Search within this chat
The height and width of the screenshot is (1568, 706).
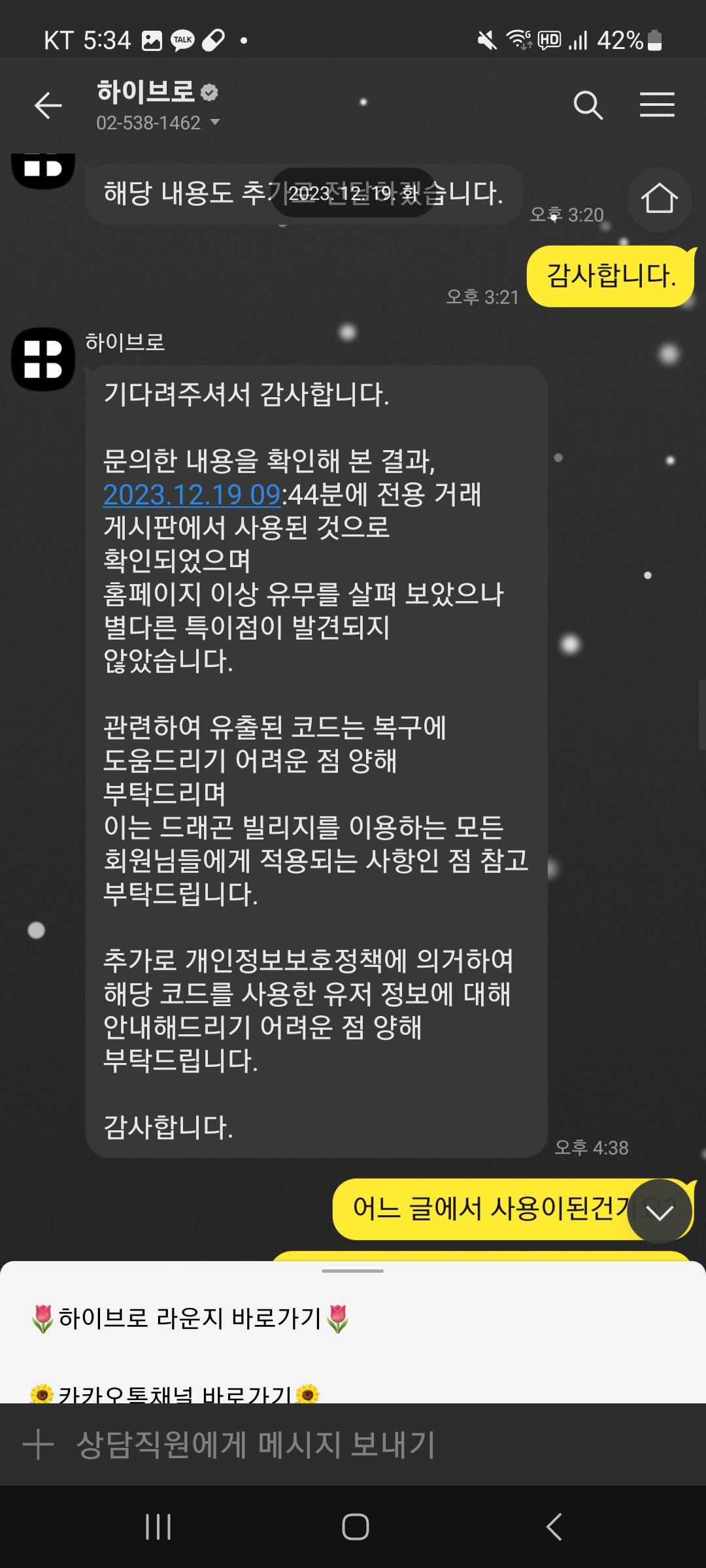(588, 105)
